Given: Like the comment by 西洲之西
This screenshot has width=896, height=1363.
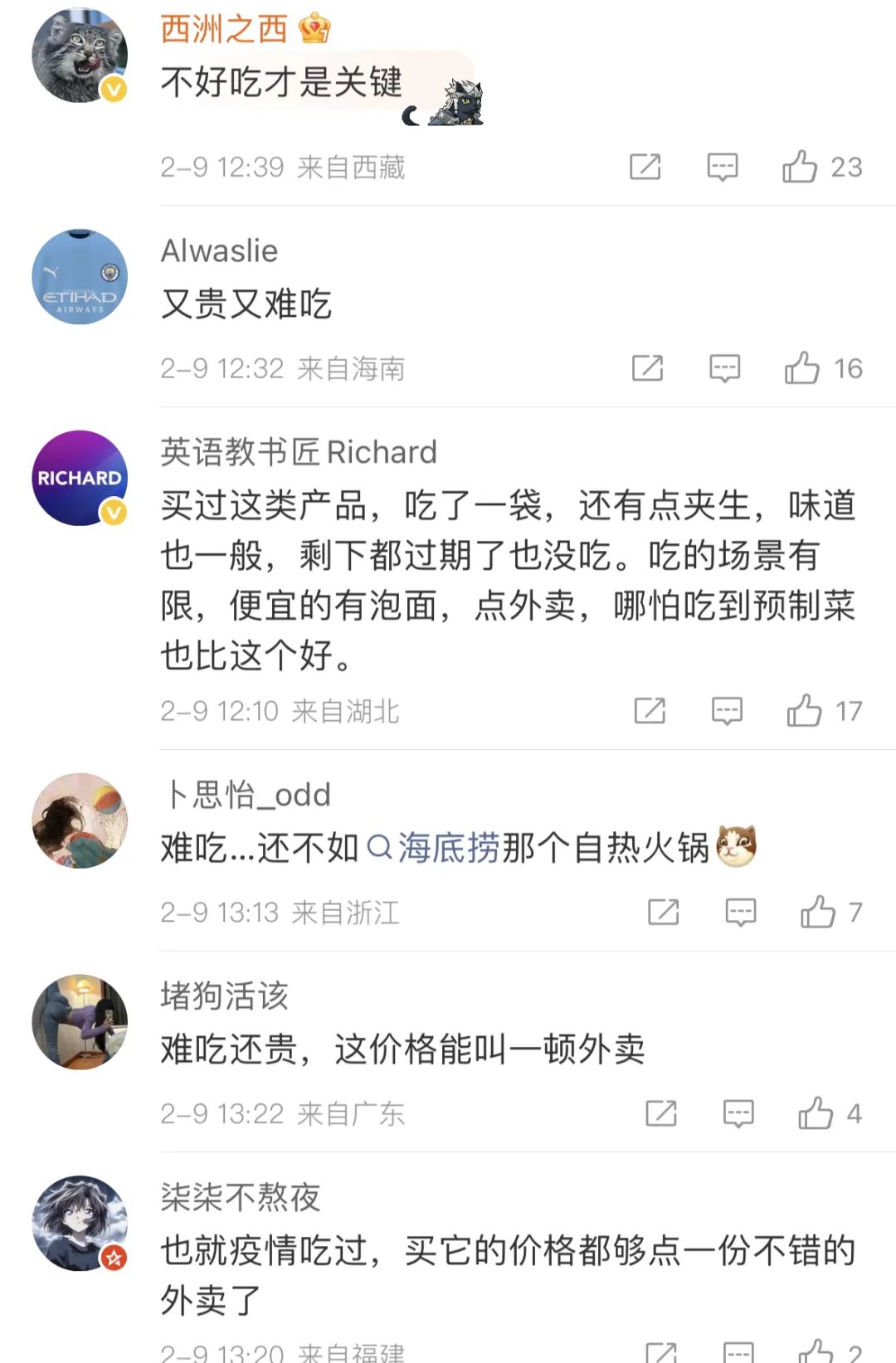Looking at the screenshot, I should tap(800, 167).
